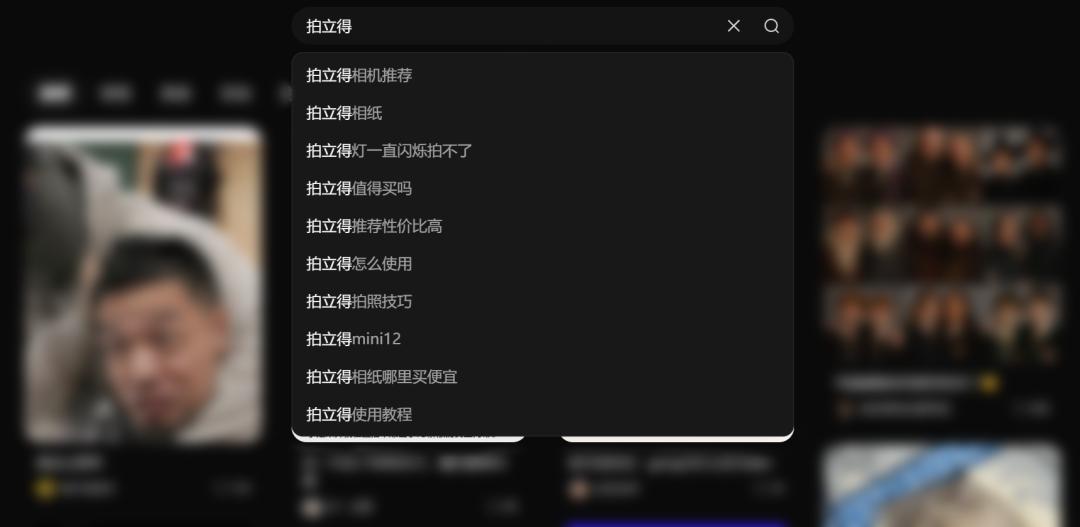The height and width of the screenshot is (527, 1080).
Task: Select 拍立得推荐性价比高 from suggestions
Action: (374, 226)
